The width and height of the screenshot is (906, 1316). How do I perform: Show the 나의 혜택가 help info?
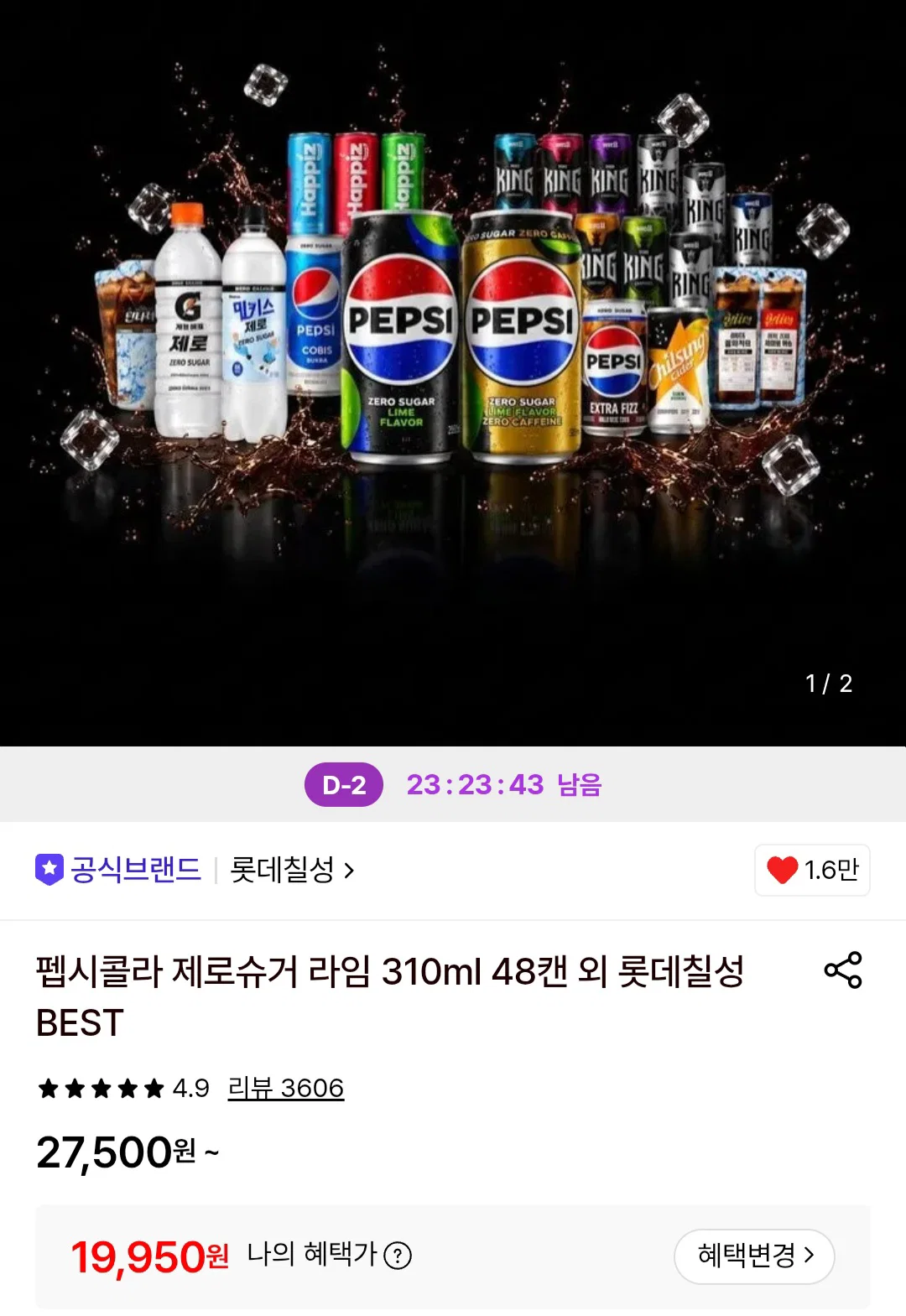click(x=398, y=1256)
